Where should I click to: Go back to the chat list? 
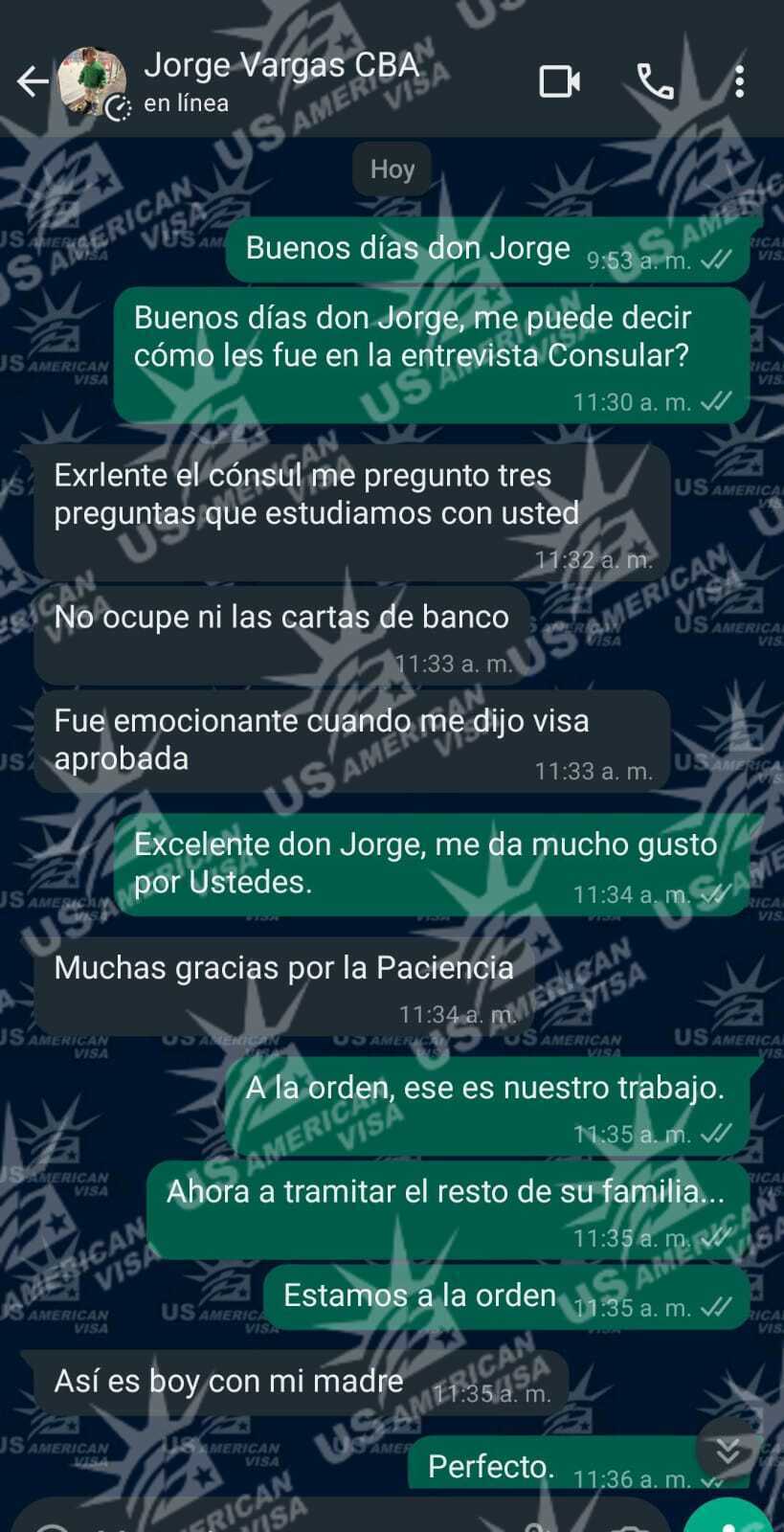point(33,82)
